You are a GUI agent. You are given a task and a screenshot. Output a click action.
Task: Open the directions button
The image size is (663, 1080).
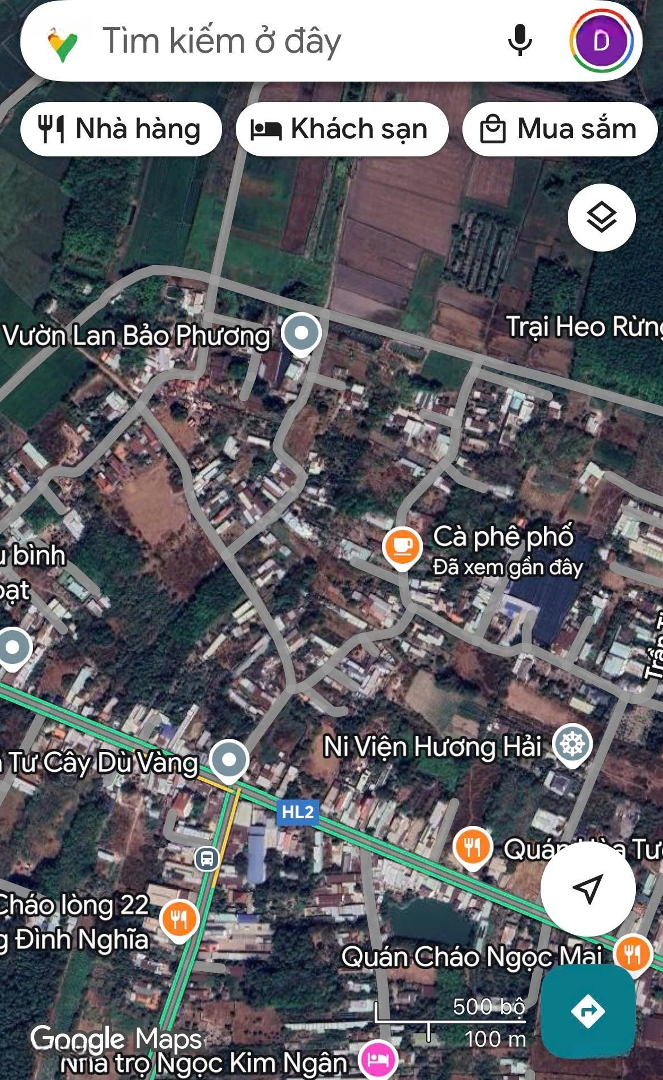587,1011
